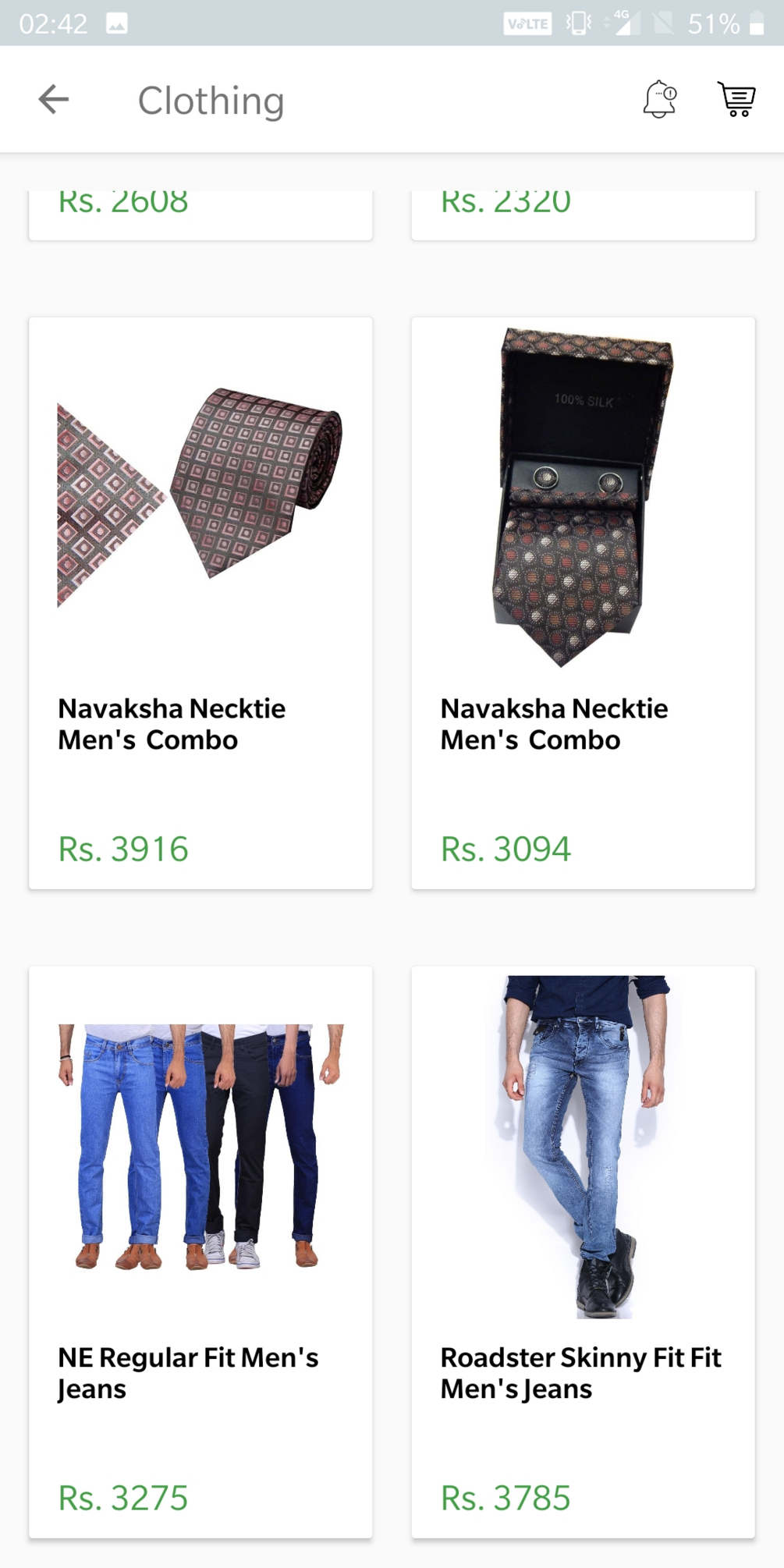View Roadster Skinny Fit Men's Jeans
The image size is (784, 1568).
pyautogui.click(x=583, y=1252)
